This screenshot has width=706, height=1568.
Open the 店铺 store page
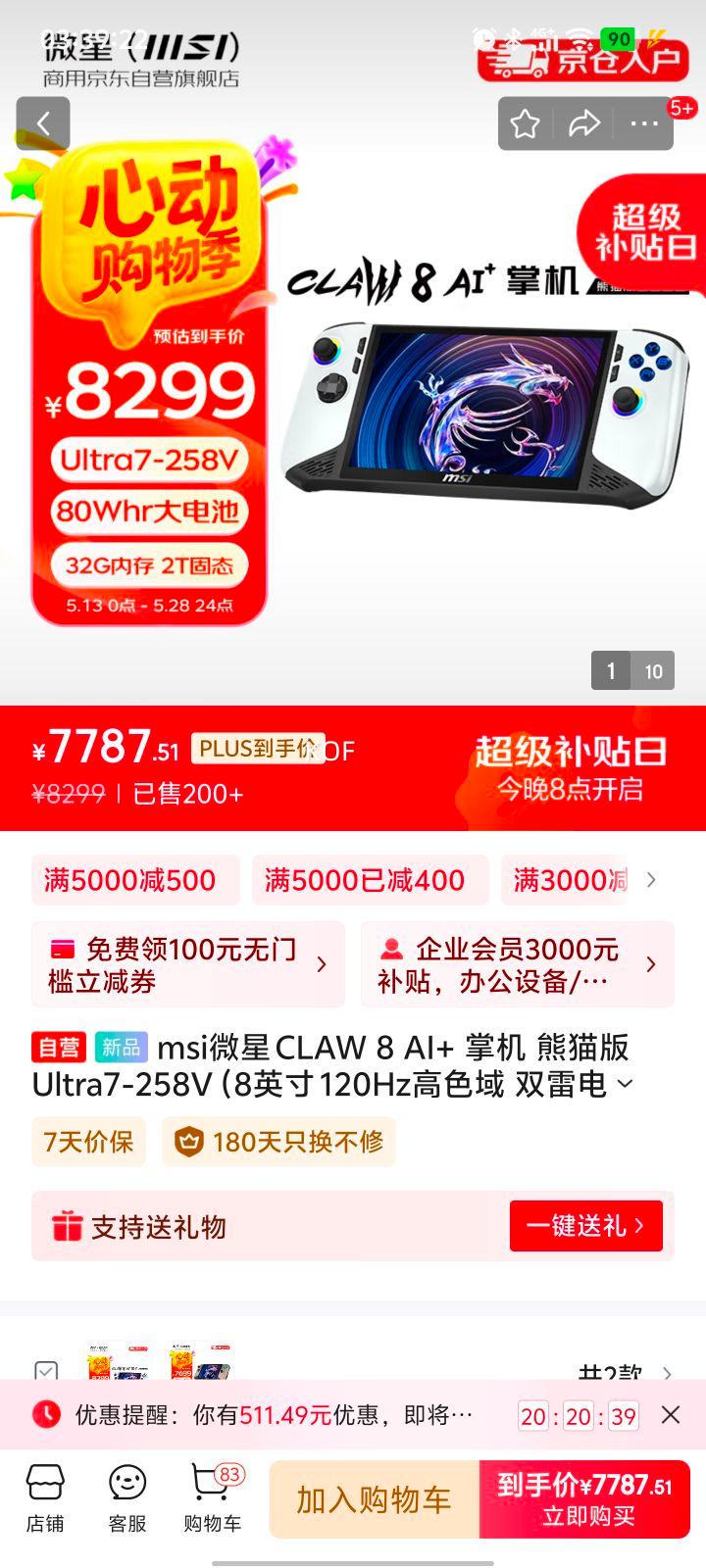[45, 1499]
